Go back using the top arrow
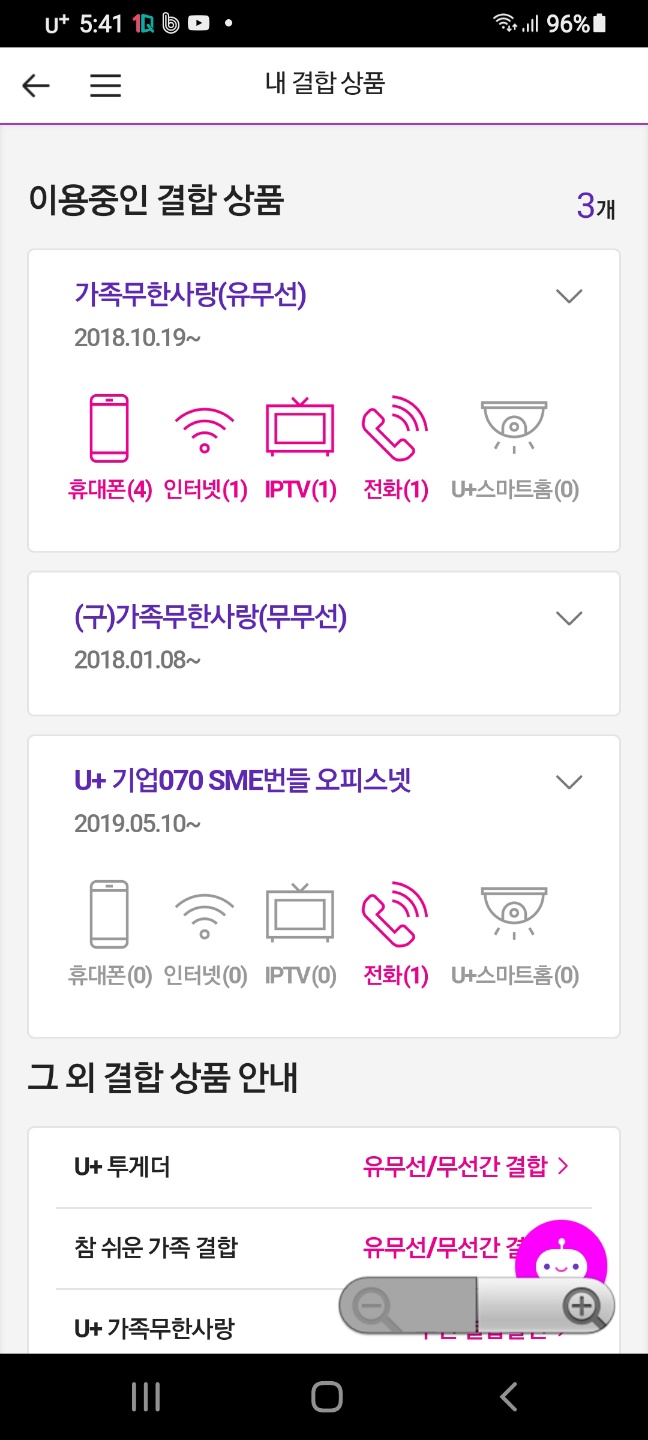This screenshot has width=648, height=1440. (x=36, y=86)
